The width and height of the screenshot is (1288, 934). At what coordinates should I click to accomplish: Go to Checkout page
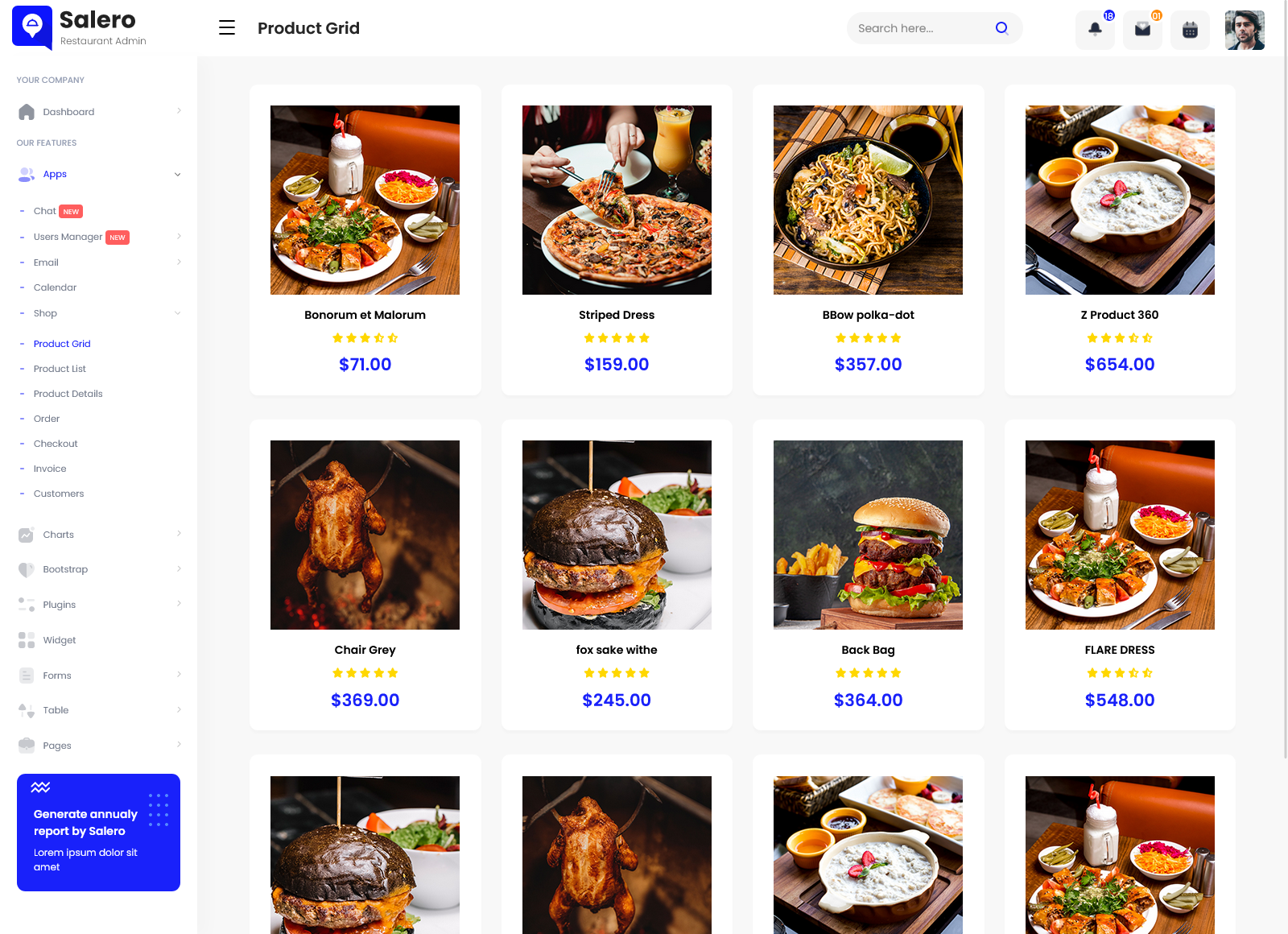coord(56,444)
